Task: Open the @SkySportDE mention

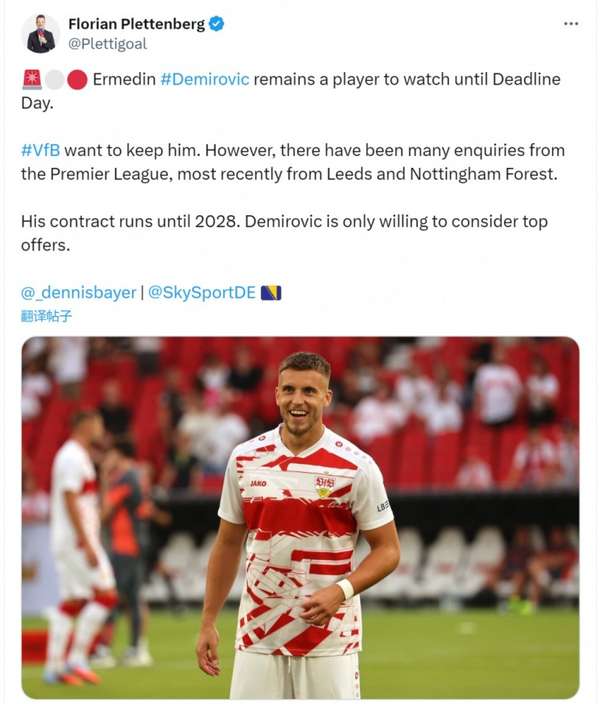Action: click(x=202, y=292)
